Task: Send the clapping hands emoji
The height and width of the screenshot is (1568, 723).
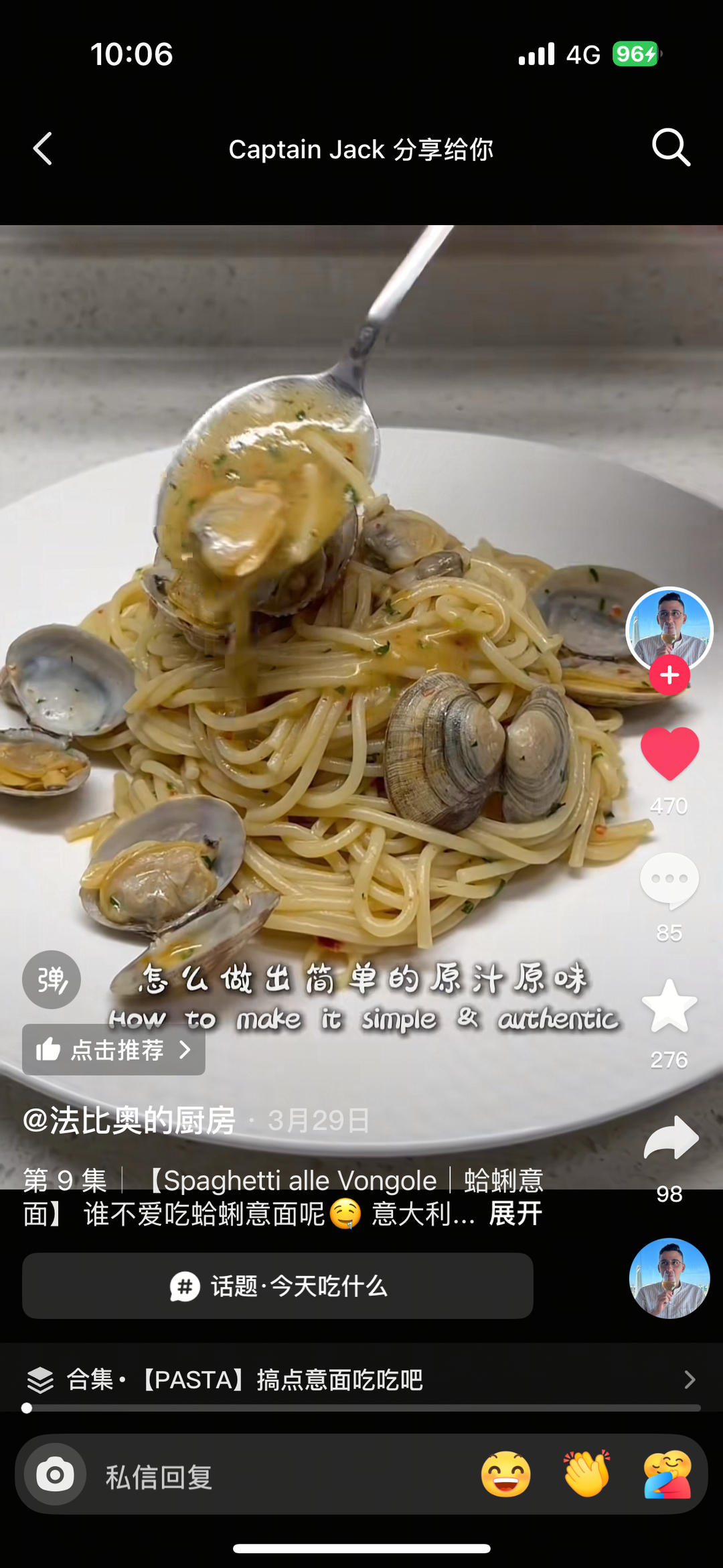Action: point(586,1474)
